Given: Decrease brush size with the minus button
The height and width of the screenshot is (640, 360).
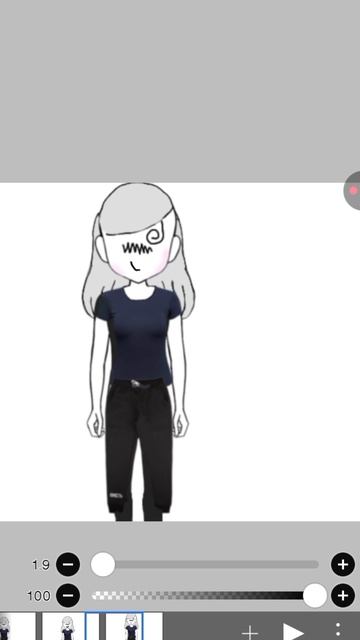Looking at the screenshot, I should (x=68, y=564).
